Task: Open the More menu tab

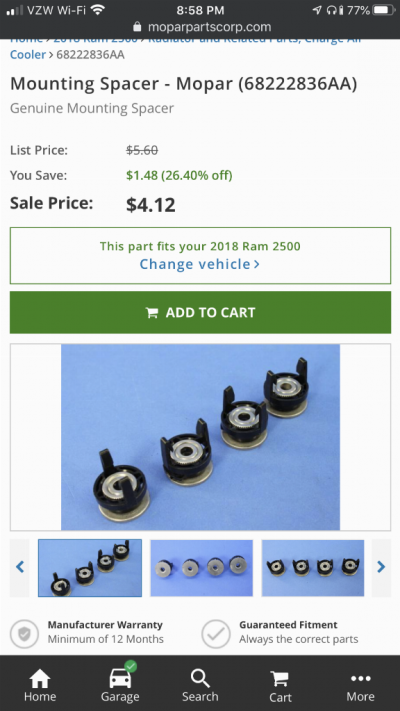Action: pos(361,685)
